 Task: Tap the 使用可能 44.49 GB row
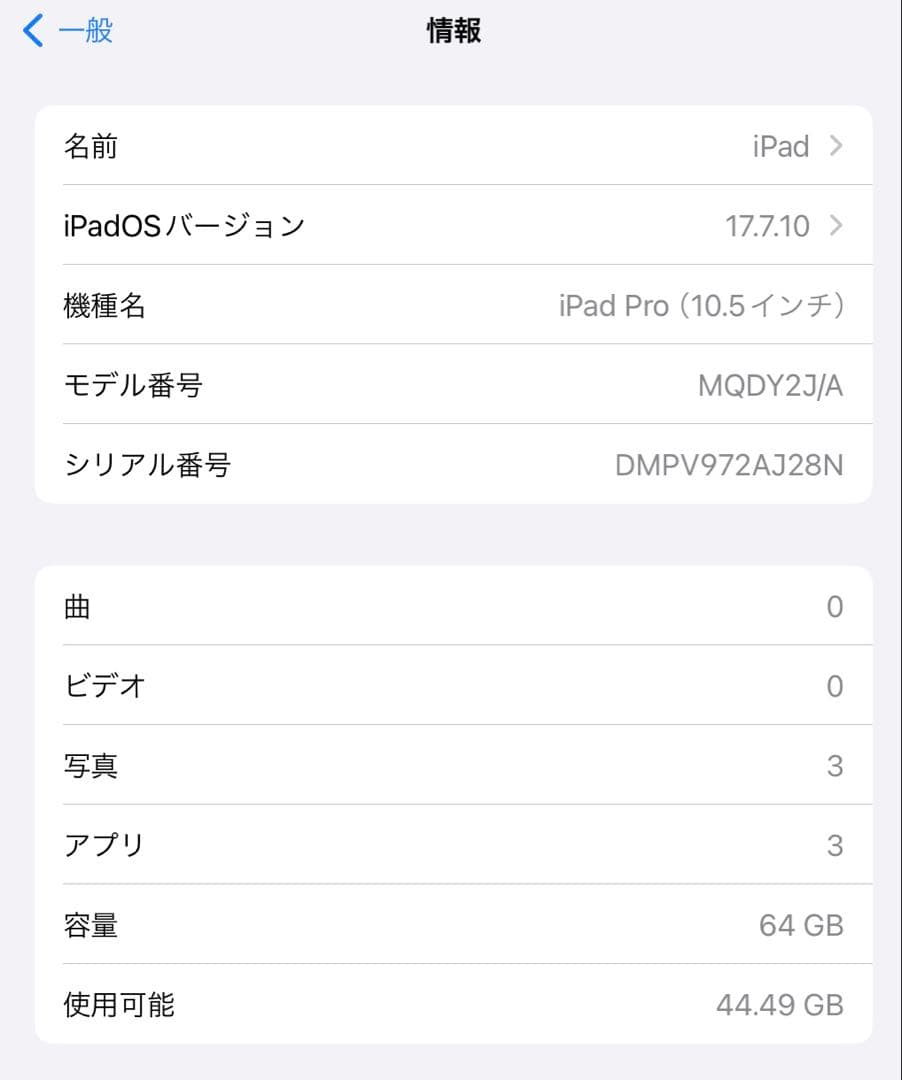tap(450, 1005)
